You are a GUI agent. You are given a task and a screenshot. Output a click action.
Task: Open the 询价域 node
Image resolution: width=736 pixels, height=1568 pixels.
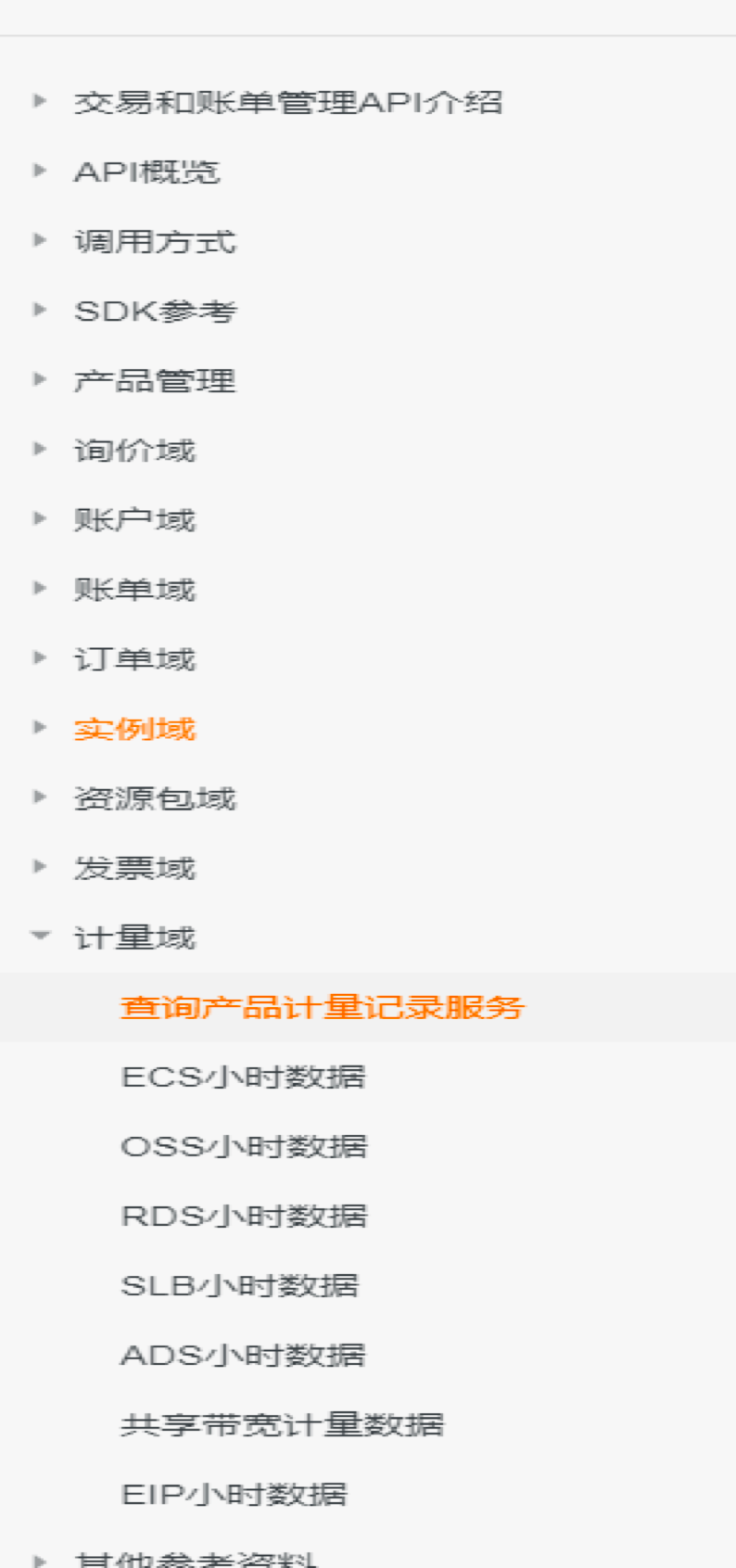coord(134,451)
